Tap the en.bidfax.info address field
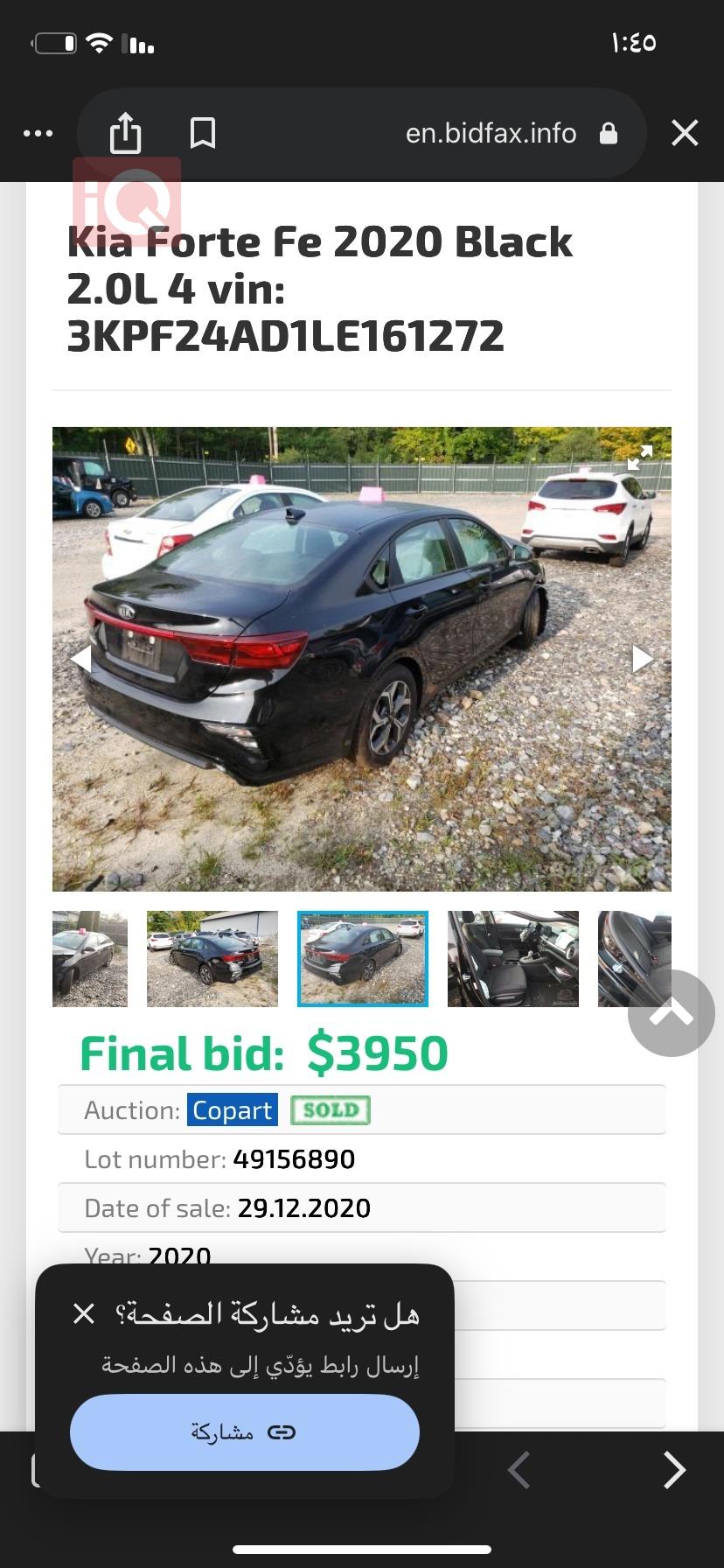This screenshot has width=724, height=1568. (x=491, y=134)
